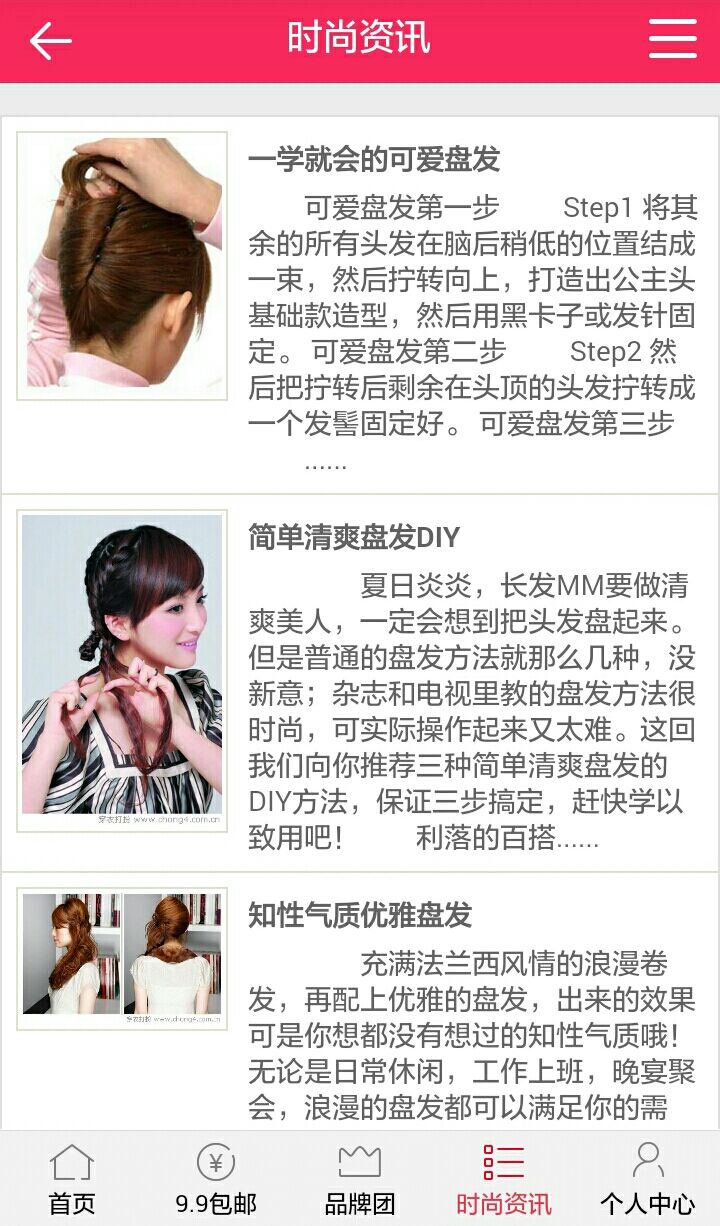Tap the 首页 home icon
The image size is (720, 1226).
pyautogui.click(x=71, y=1164)
